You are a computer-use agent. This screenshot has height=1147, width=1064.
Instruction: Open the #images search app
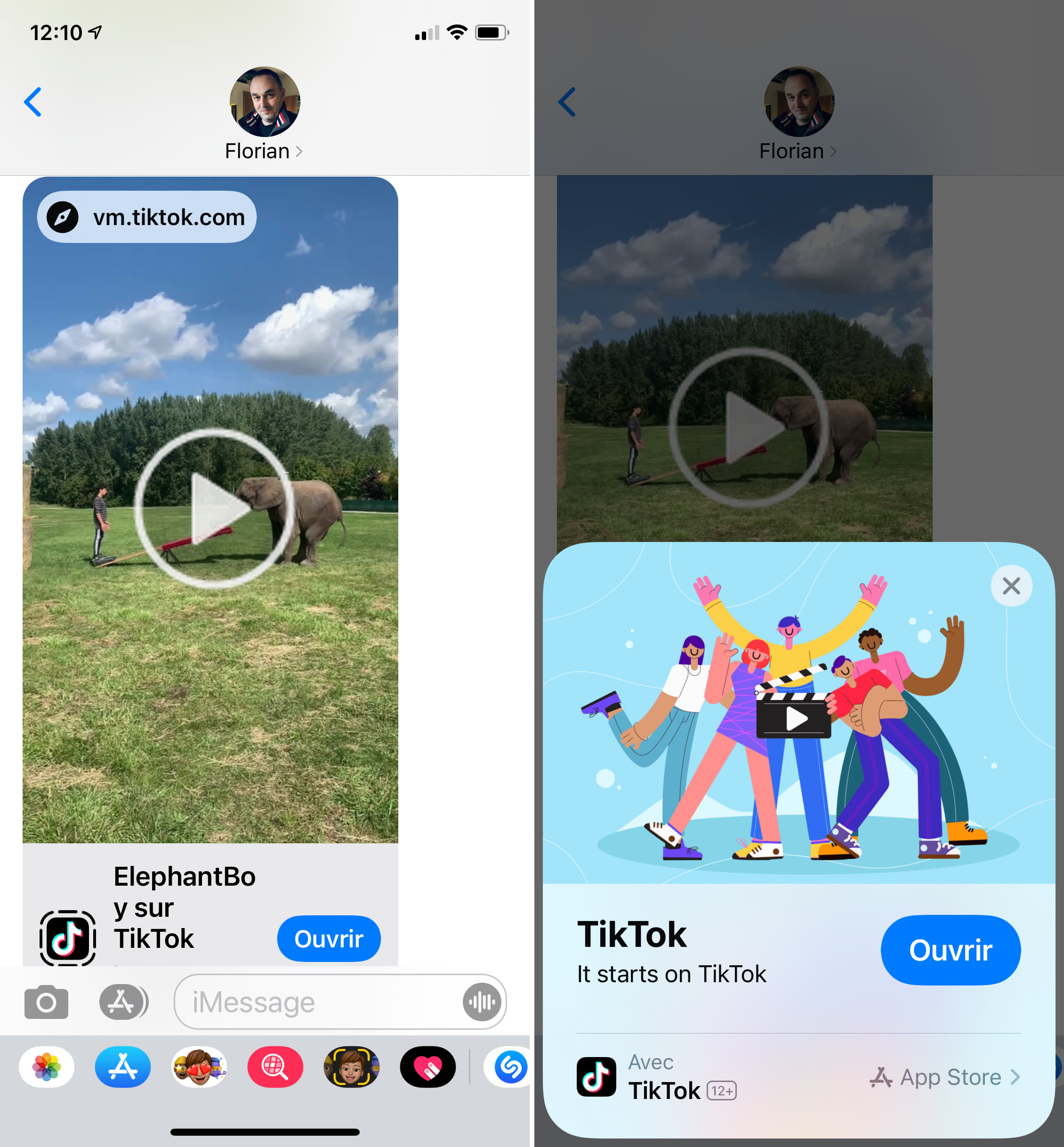[x=275, y=1067]
